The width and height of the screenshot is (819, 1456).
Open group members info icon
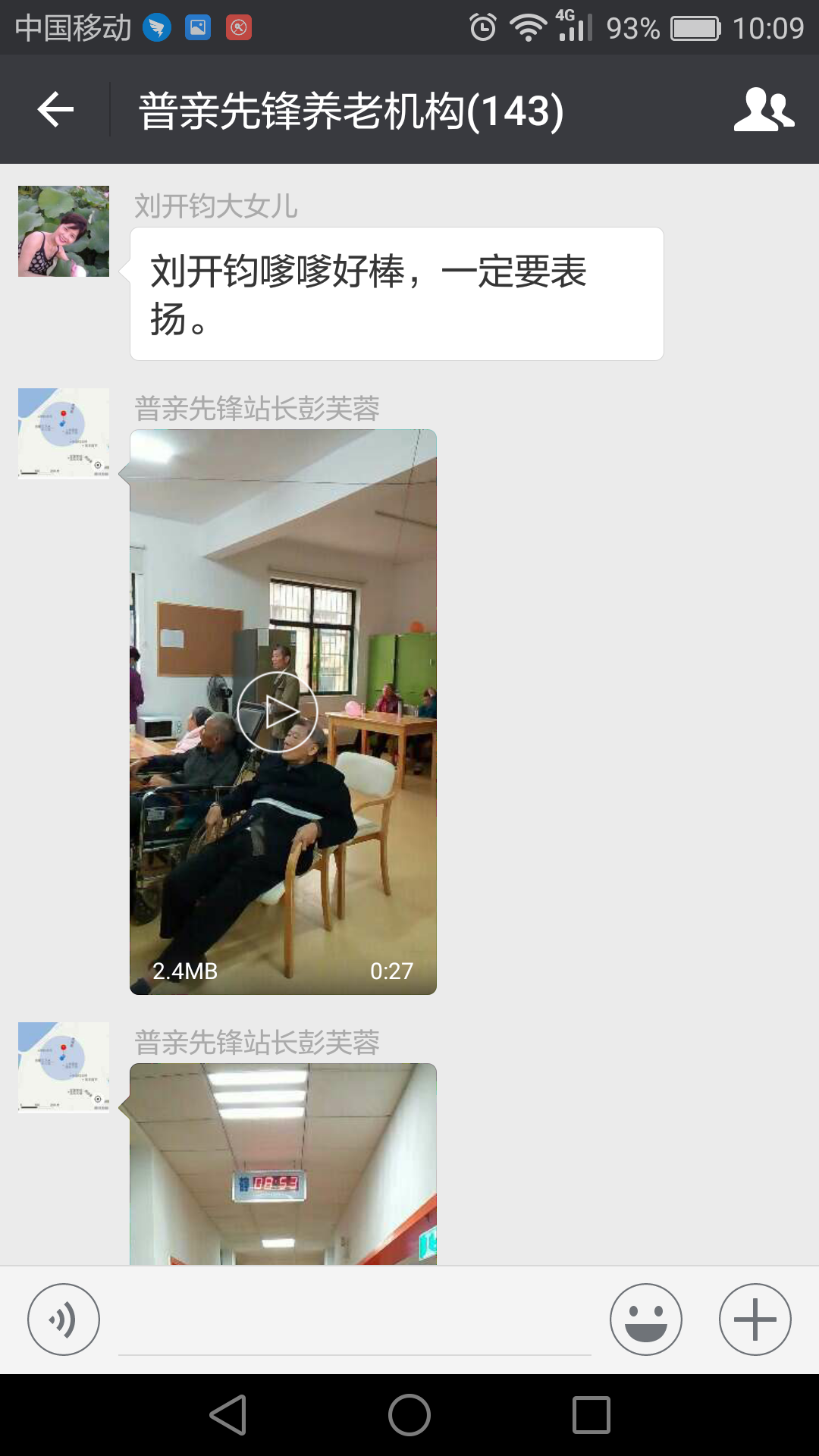764,110
